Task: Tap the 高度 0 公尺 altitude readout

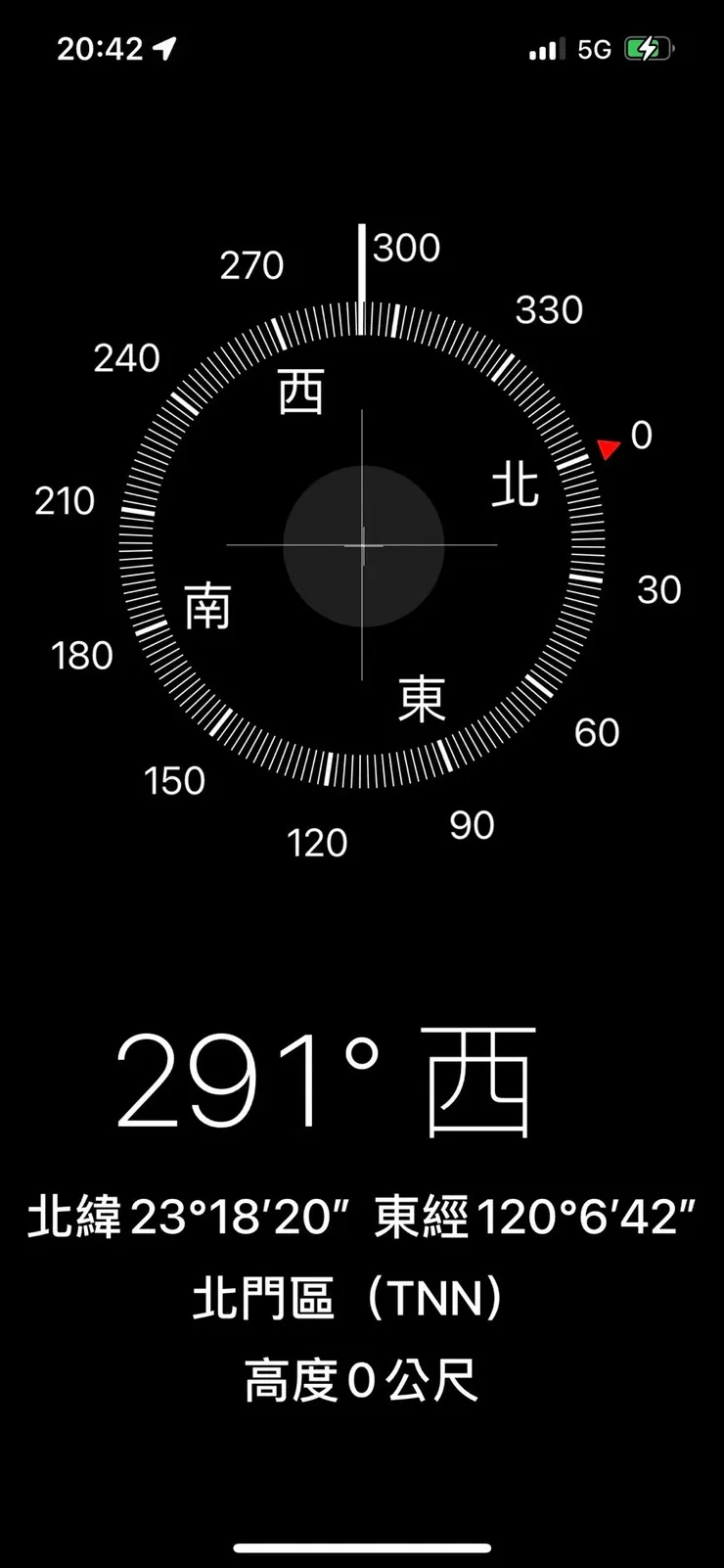Action: (359, 1375)
